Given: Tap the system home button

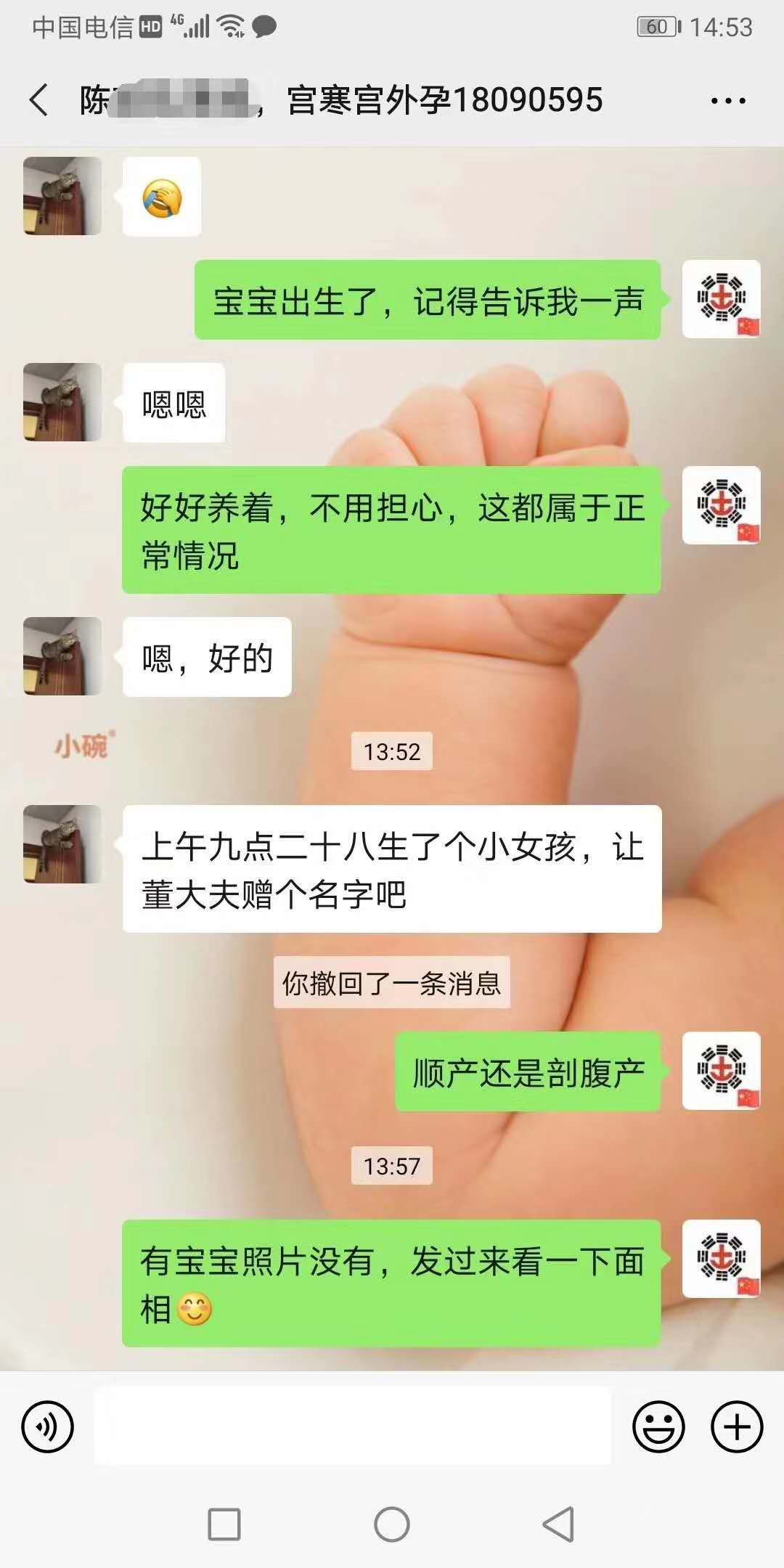Looking at the screenshot, I should click(x=392, y=1524).
